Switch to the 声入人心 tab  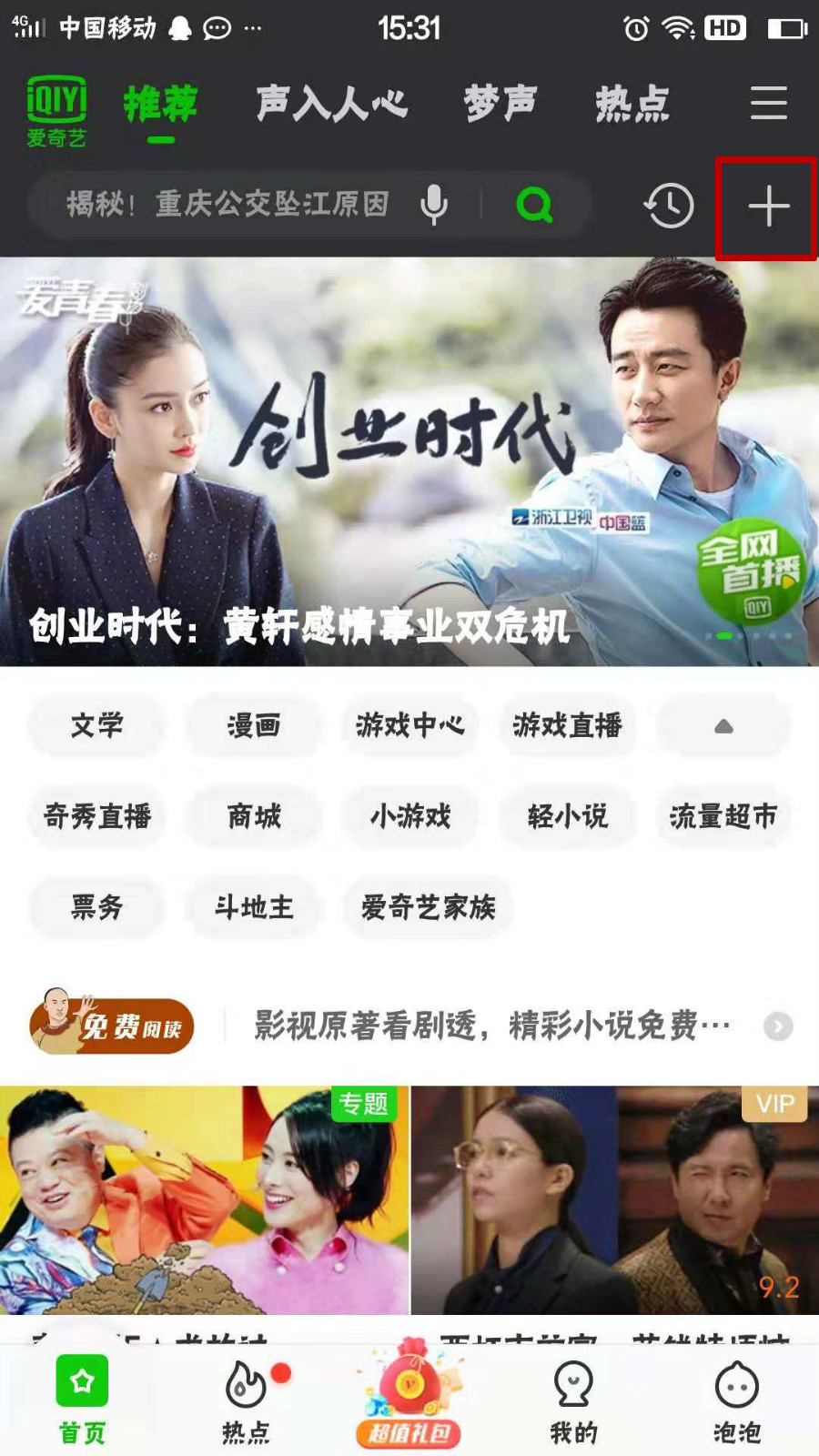(x=333, y=103)
